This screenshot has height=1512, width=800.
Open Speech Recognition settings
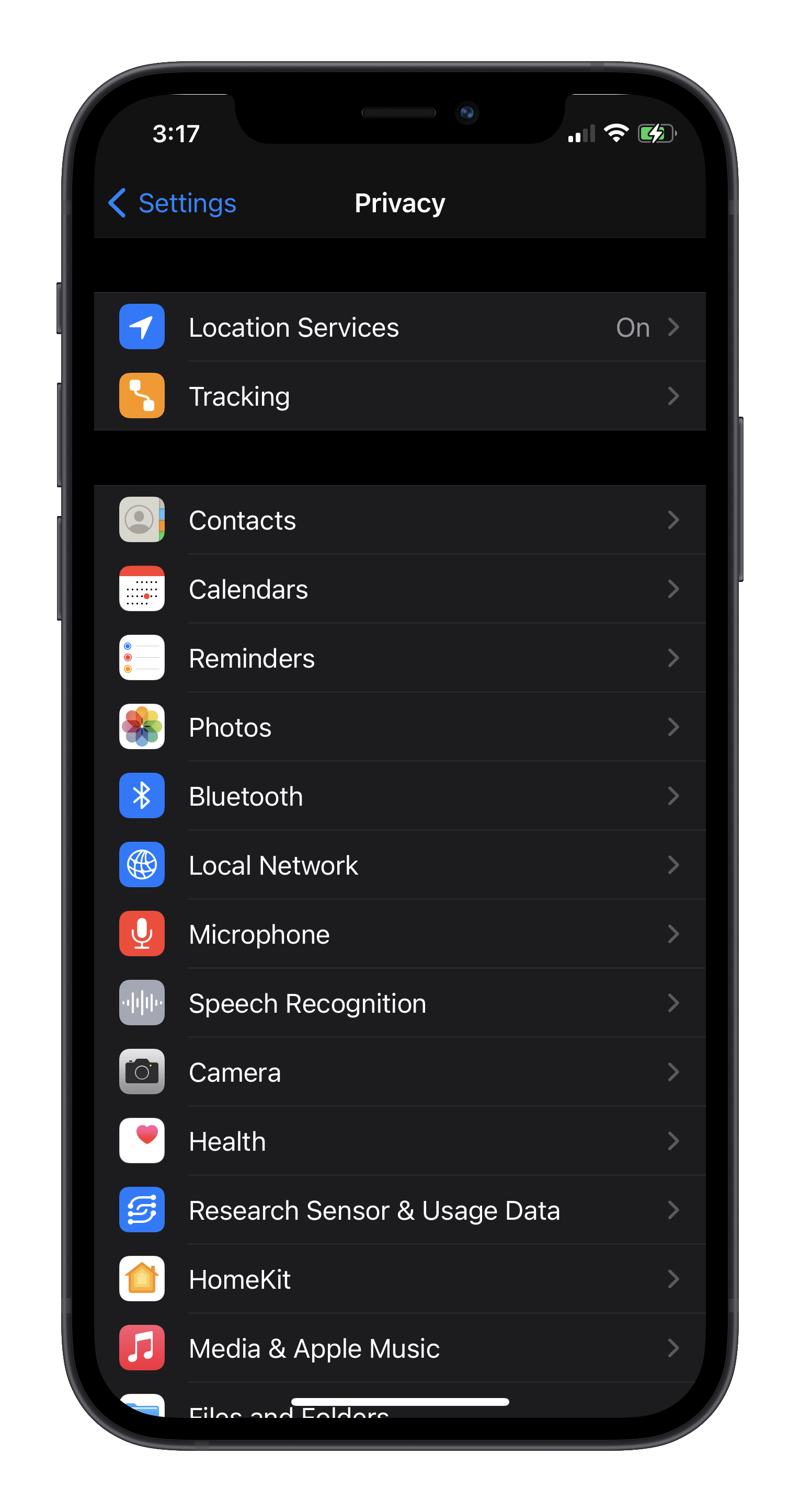pyautogui.click(x=399, y=1003)
